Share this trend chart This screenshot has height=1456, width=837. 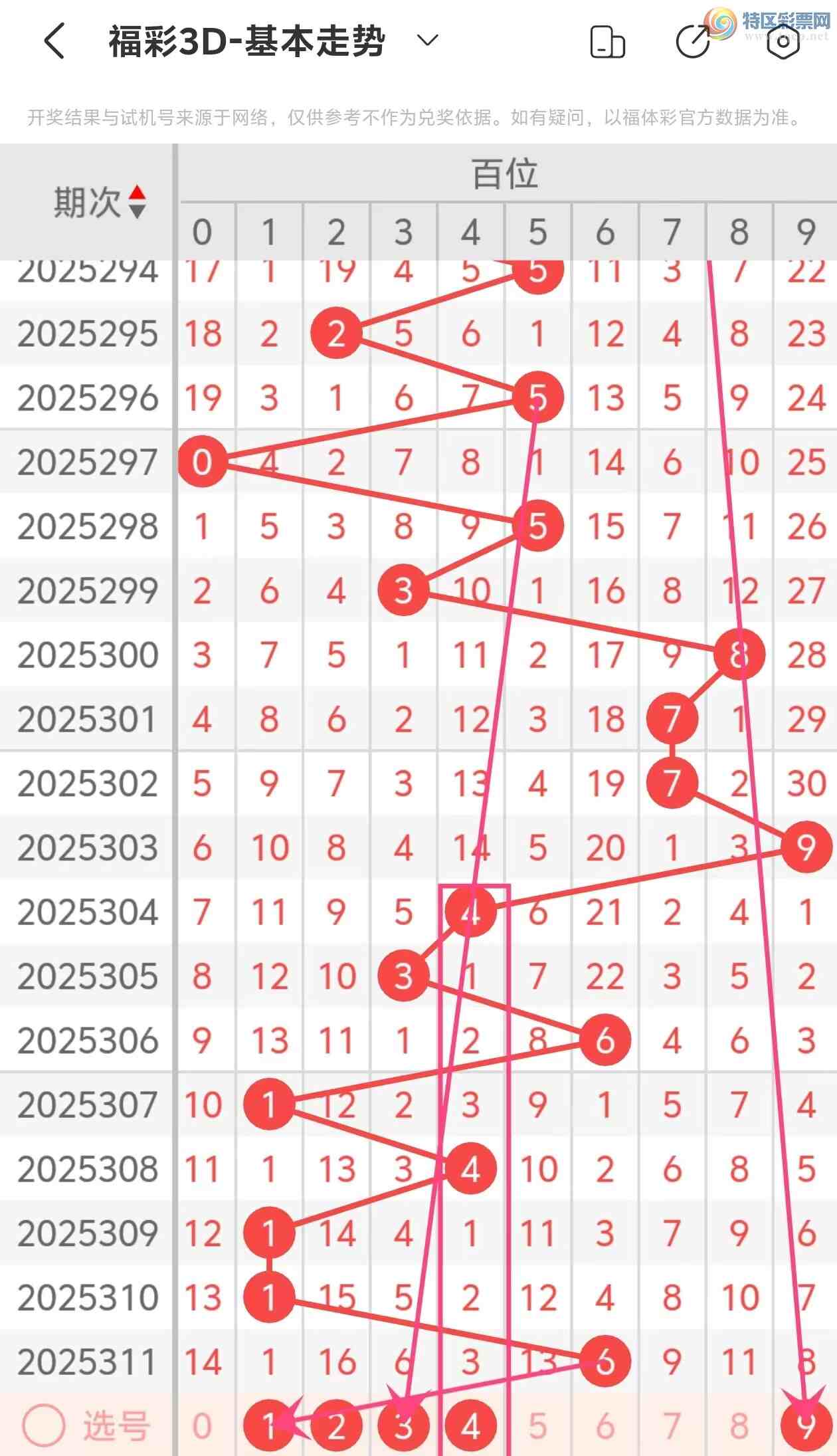click(x=693, y=42)
